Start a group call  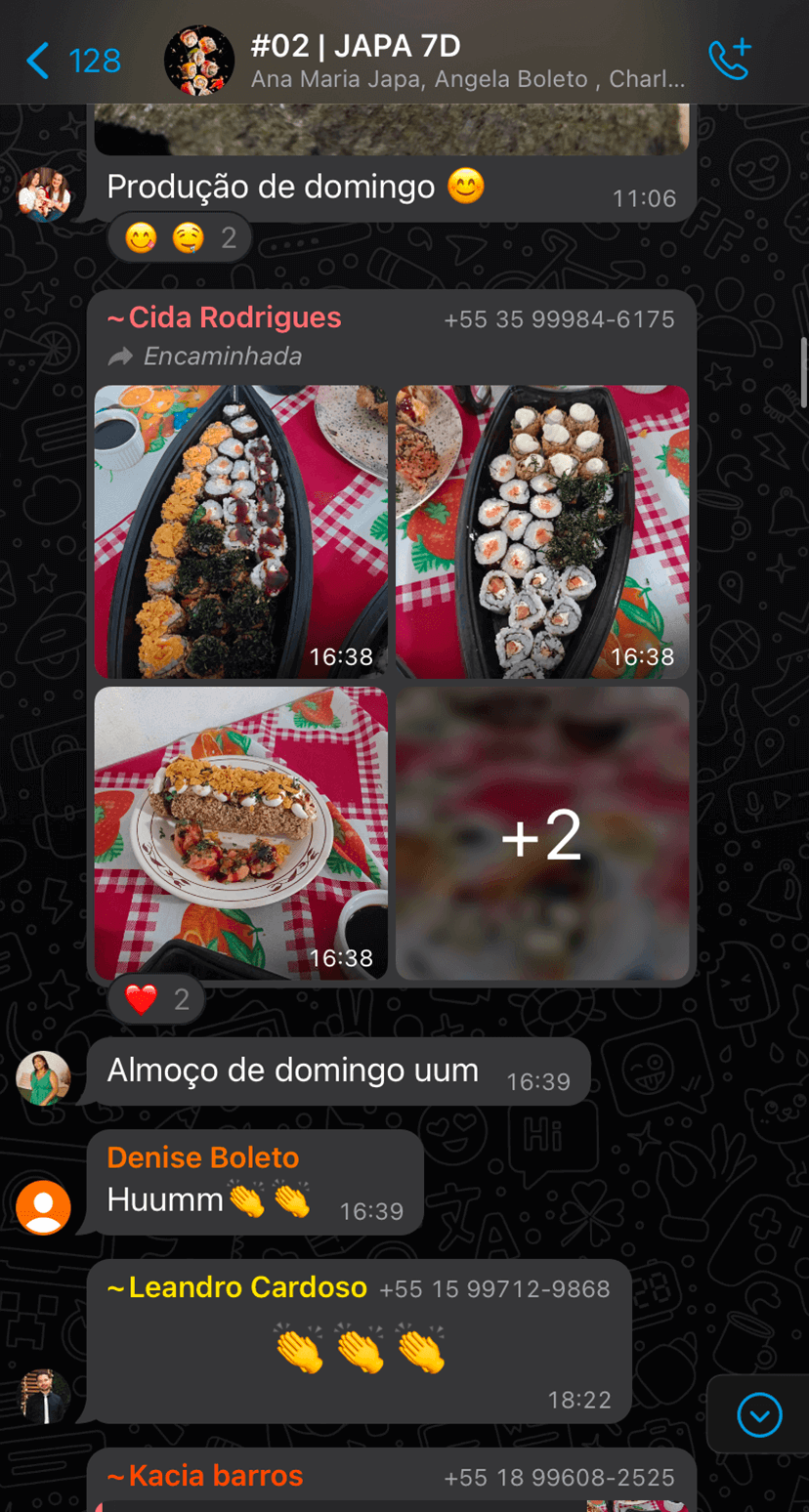pos(729,60)
